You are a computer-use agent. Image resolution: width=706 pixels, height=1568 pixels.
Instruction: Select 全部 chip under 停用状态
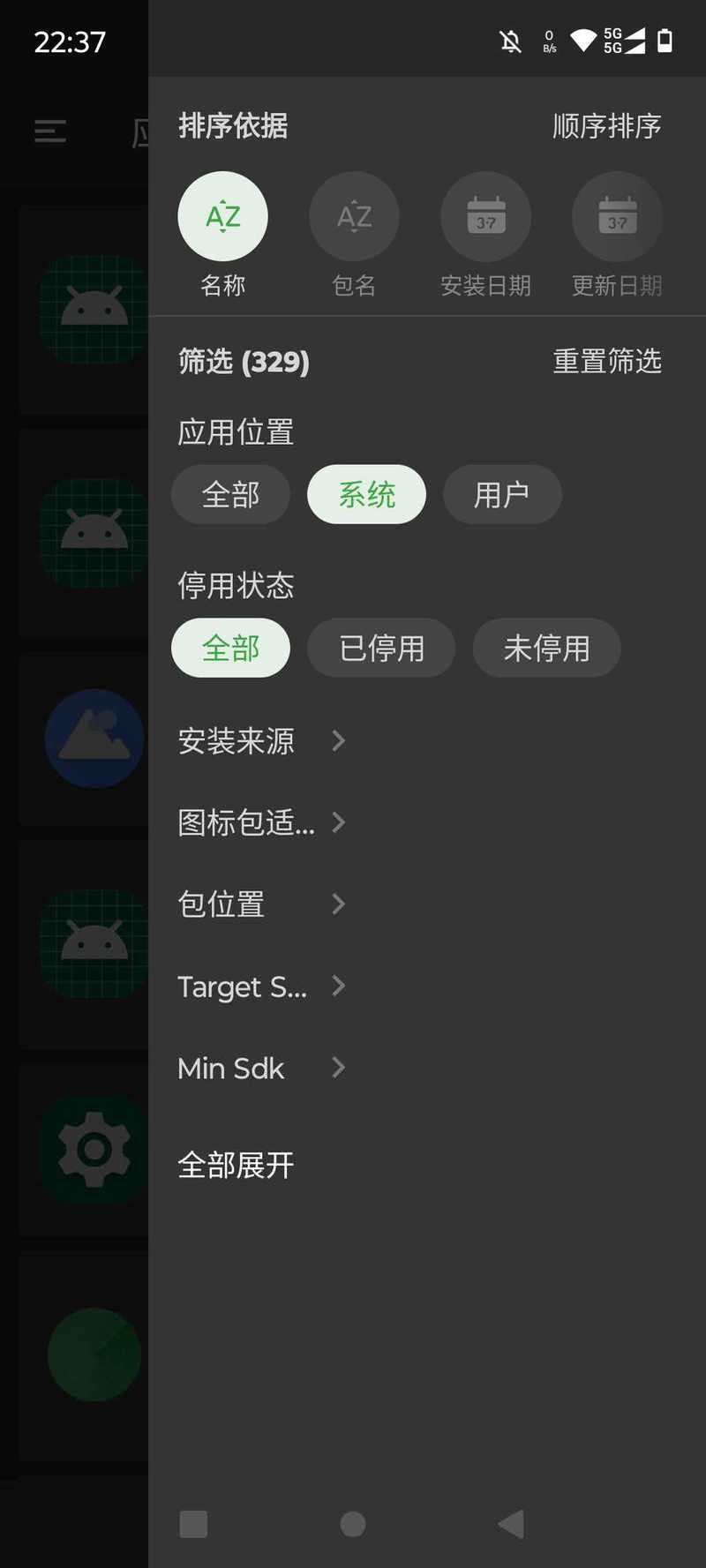pyautogui.click(x=230, y=648)
